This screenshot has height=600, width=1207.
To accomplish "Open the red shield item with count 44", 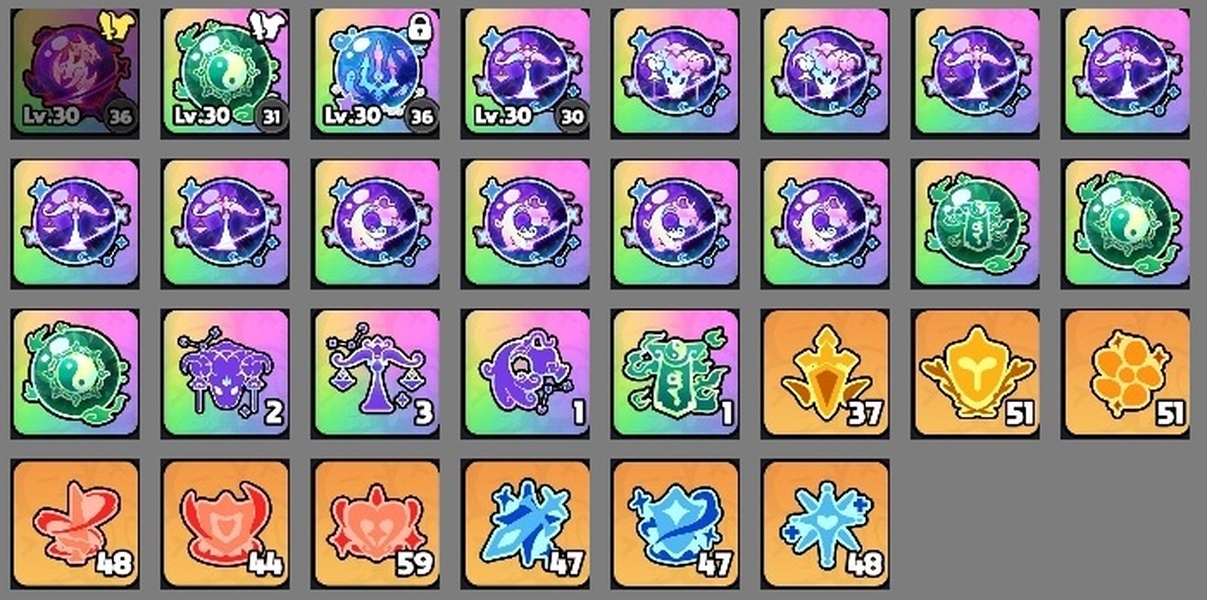I will tap(225, 523).
